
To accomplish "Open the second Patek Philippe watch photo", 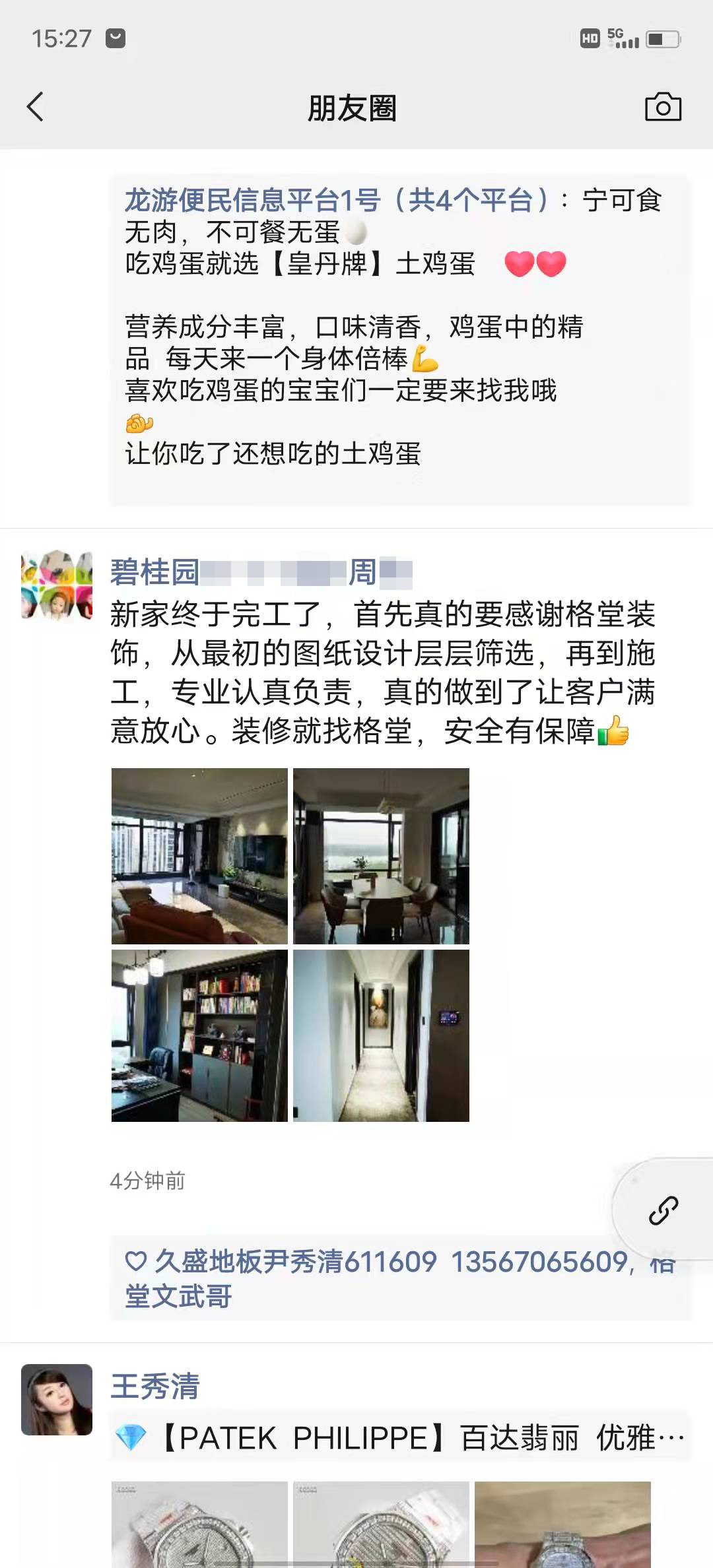I will 381,1524.
